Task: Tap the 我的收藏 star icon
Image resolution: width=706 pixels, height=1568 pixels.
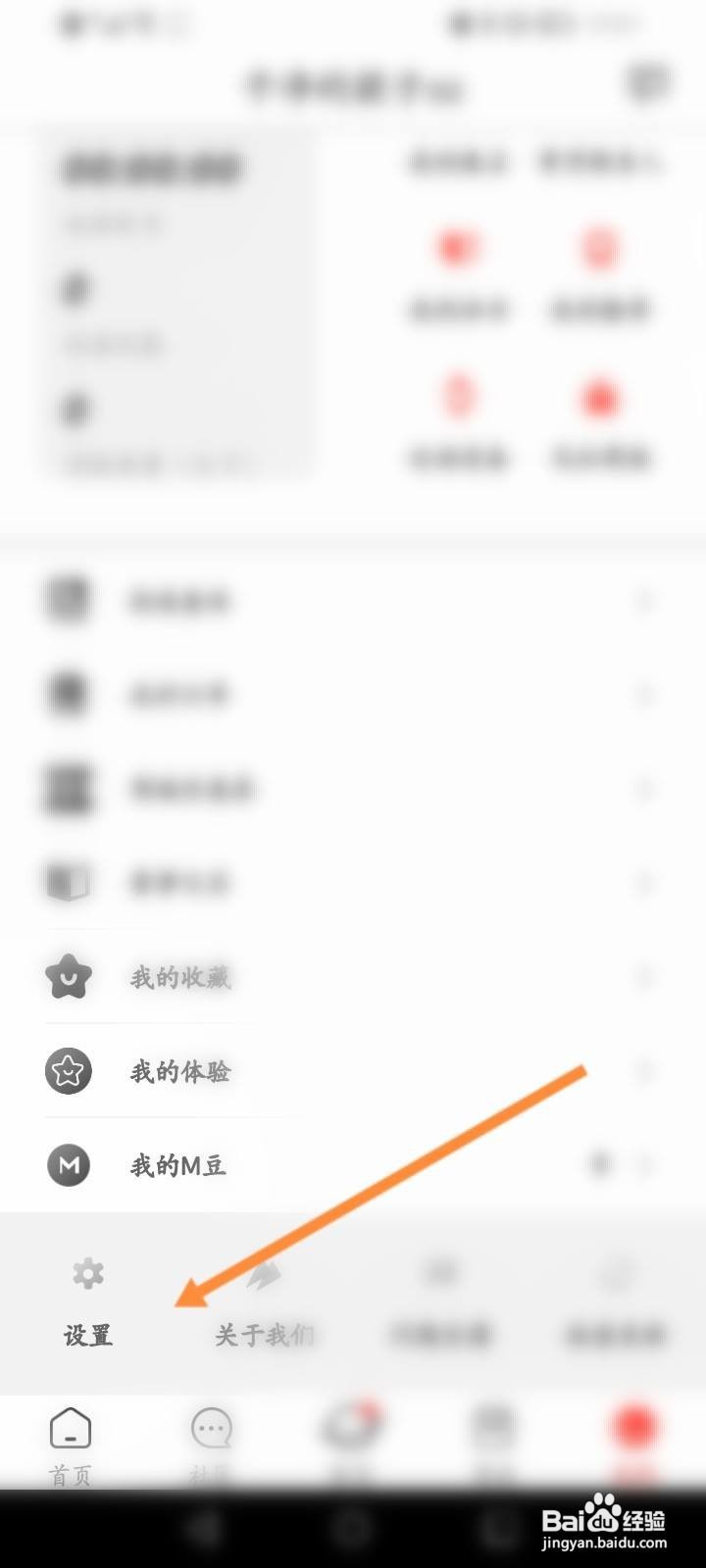Action: click(67, 976)
